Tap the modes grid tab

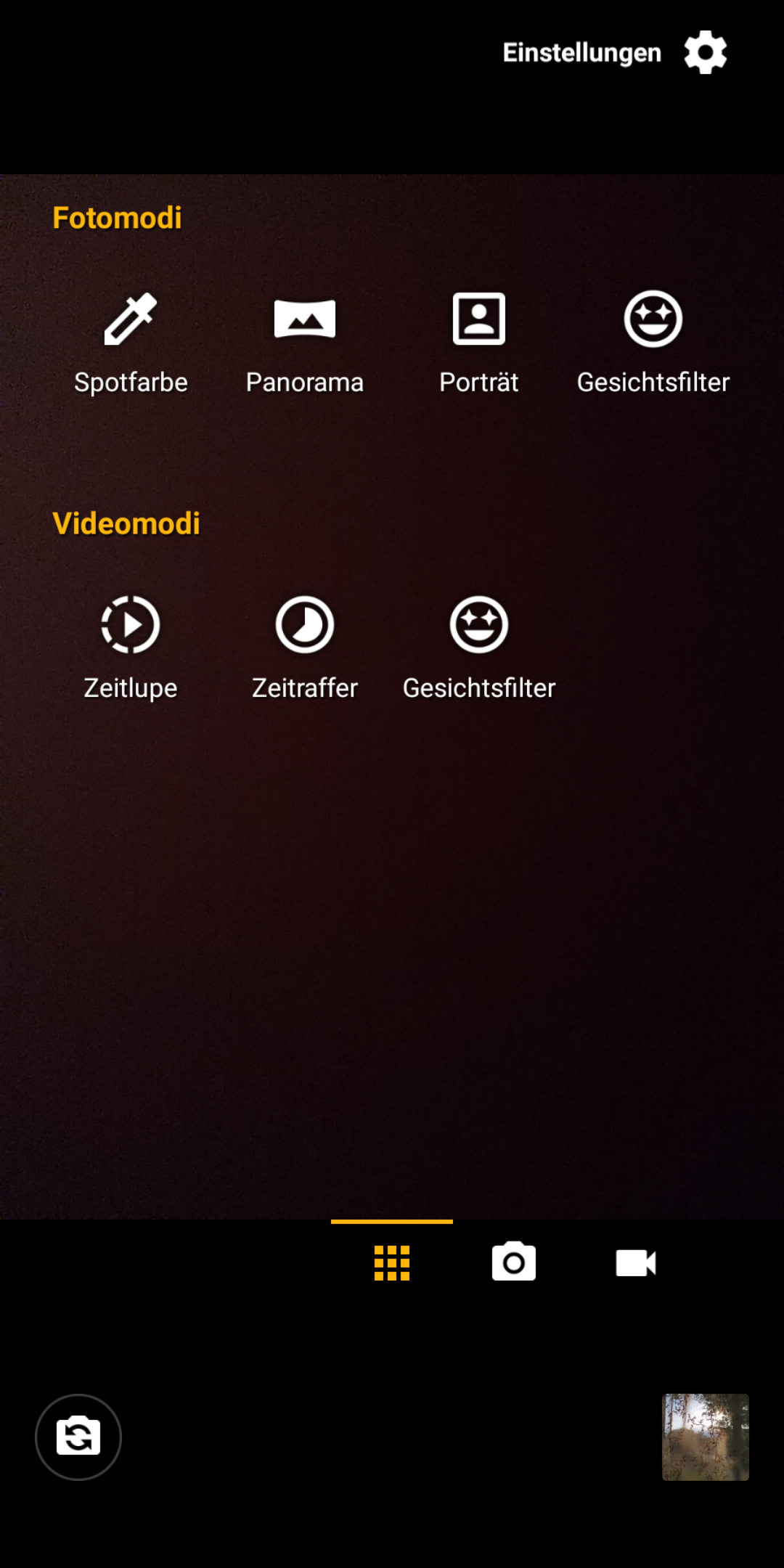coord(392,1262)
